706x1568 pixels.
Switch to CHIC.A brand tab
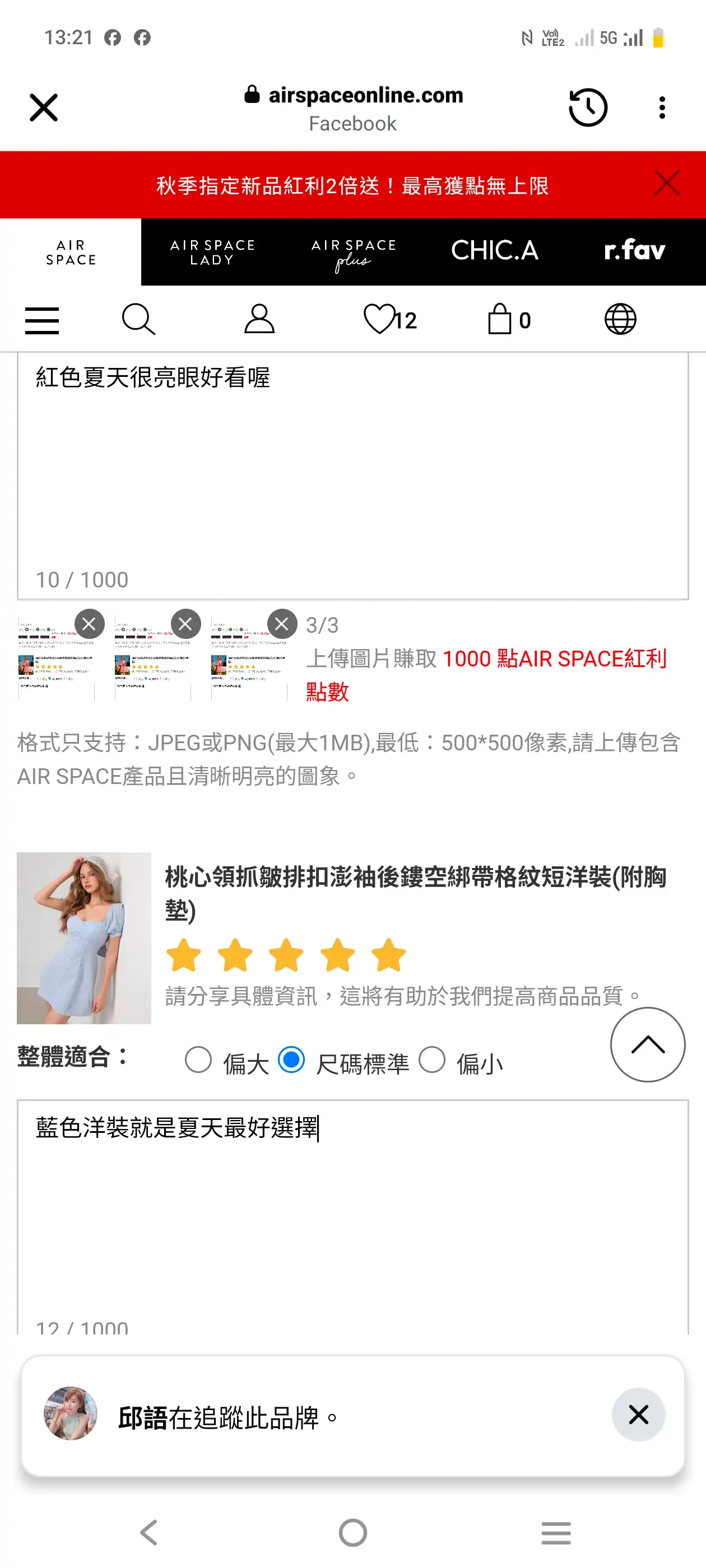(x=495, y=252)
